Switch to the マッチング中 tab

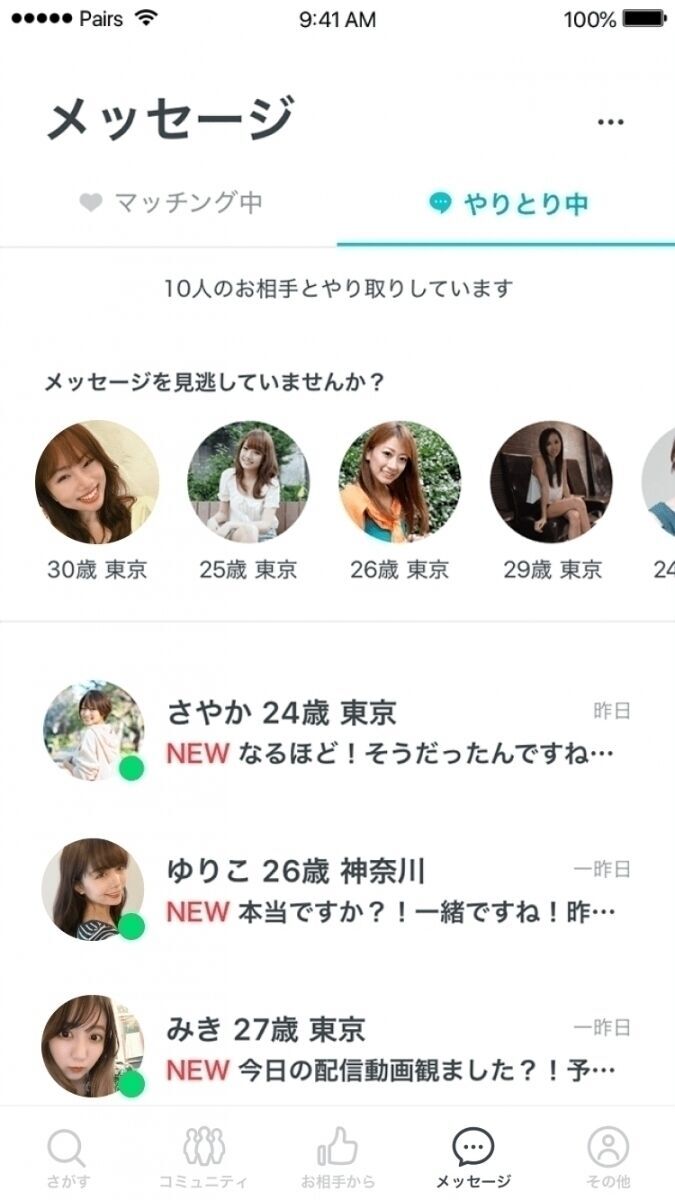[x=170, y=204]
